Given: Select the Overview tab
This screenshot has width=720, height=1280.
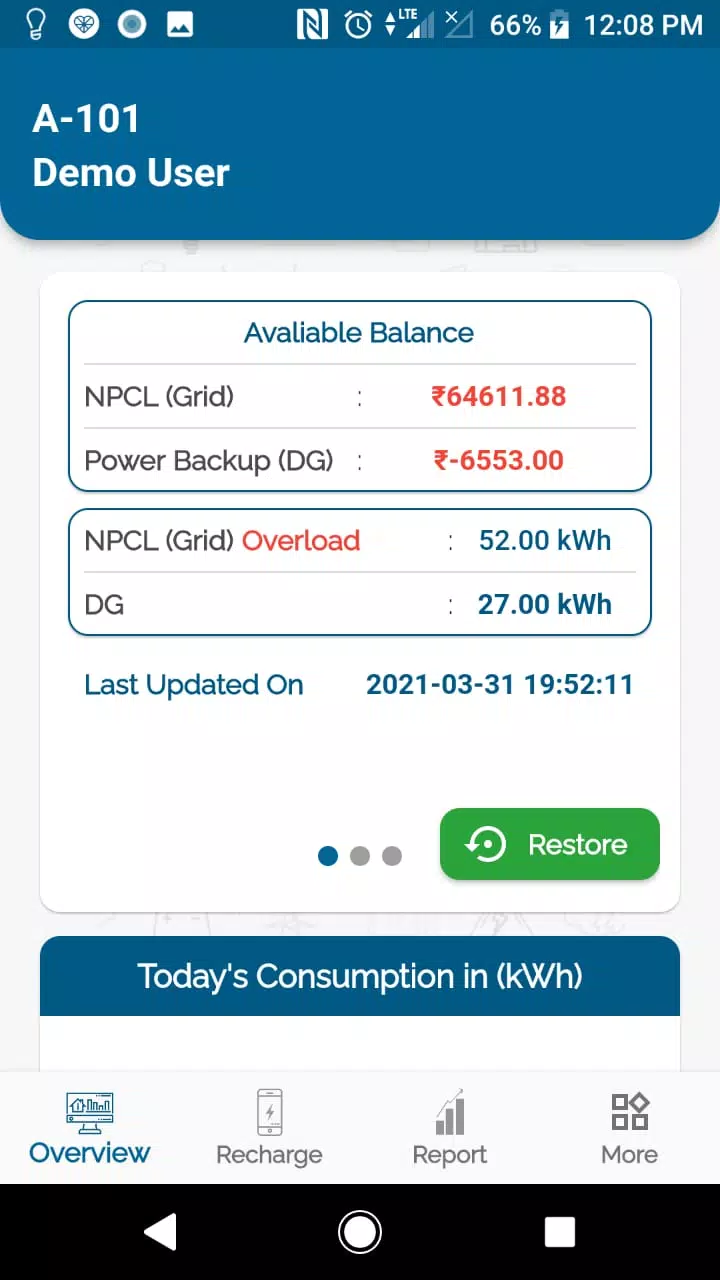Looking at the screenshot, I should 90,1128.
